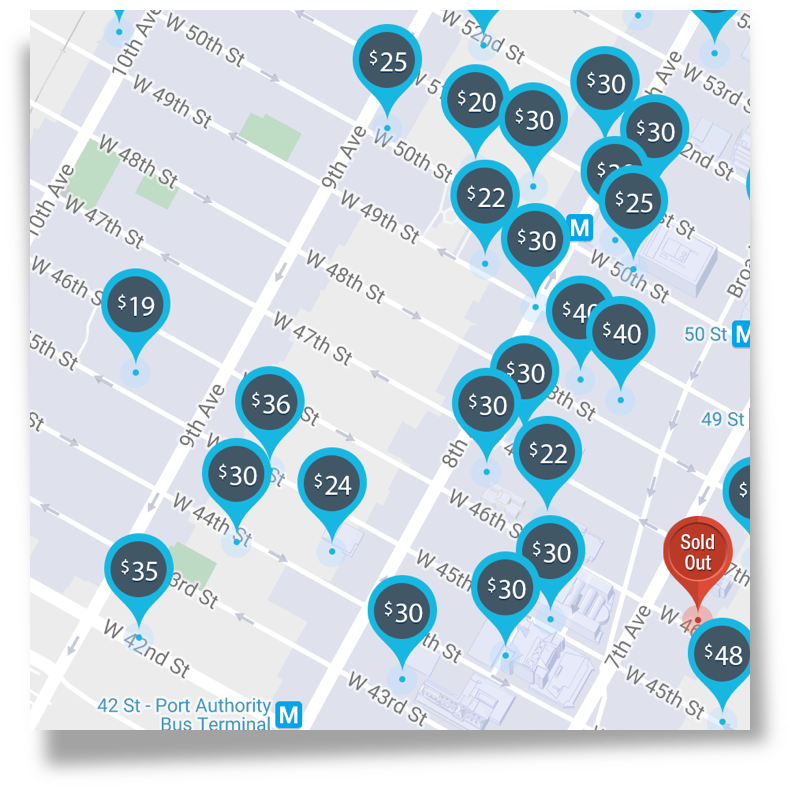The height and width of the screenshot is (788, 788).
Task: Select the $19 parking pin
Action: 136,306
